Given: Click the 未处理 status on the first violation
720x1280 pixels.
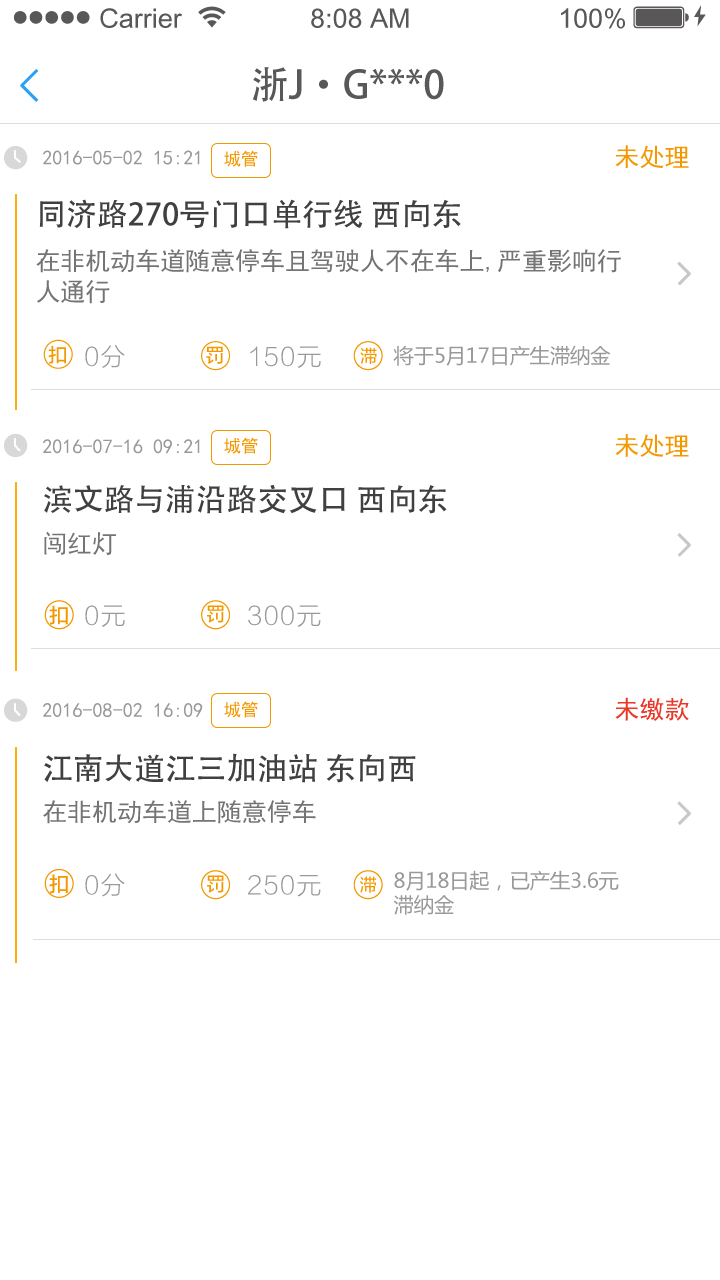Looking at the screenshot, I should [651, 157].
